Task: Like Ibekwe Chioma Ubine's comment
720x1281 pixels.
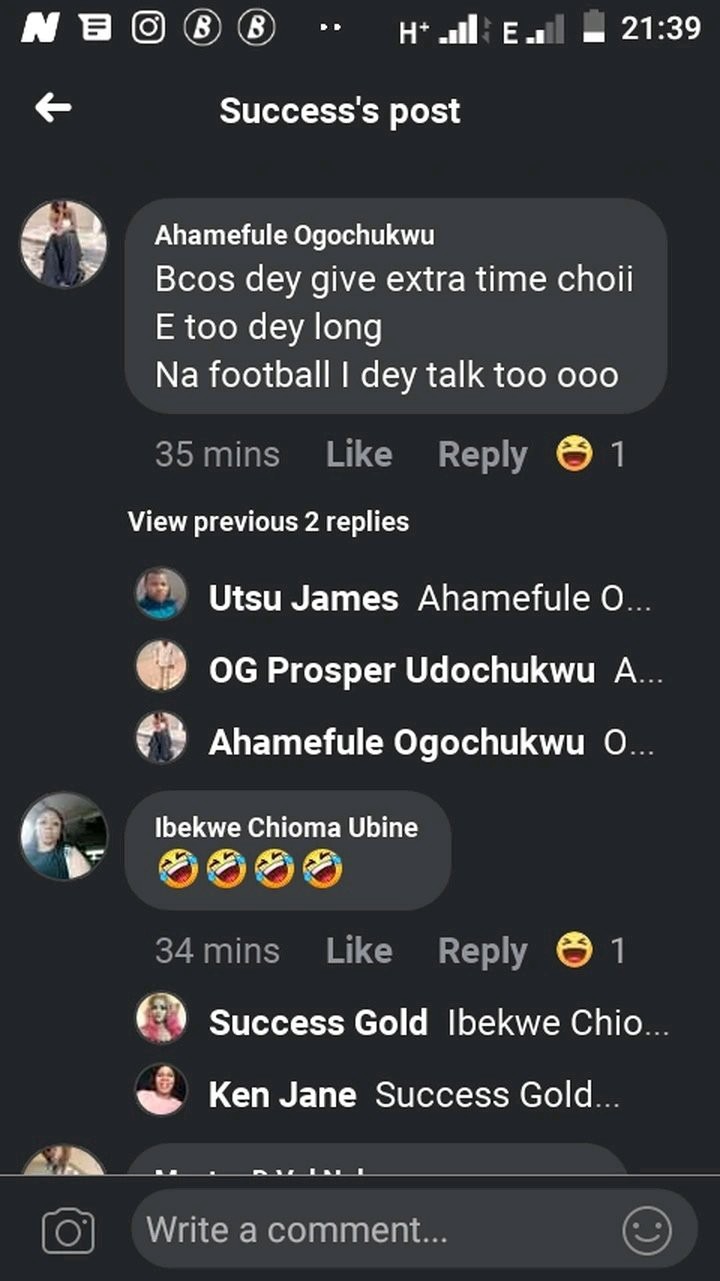Action: pyautogui.click(x=359, y=950)
